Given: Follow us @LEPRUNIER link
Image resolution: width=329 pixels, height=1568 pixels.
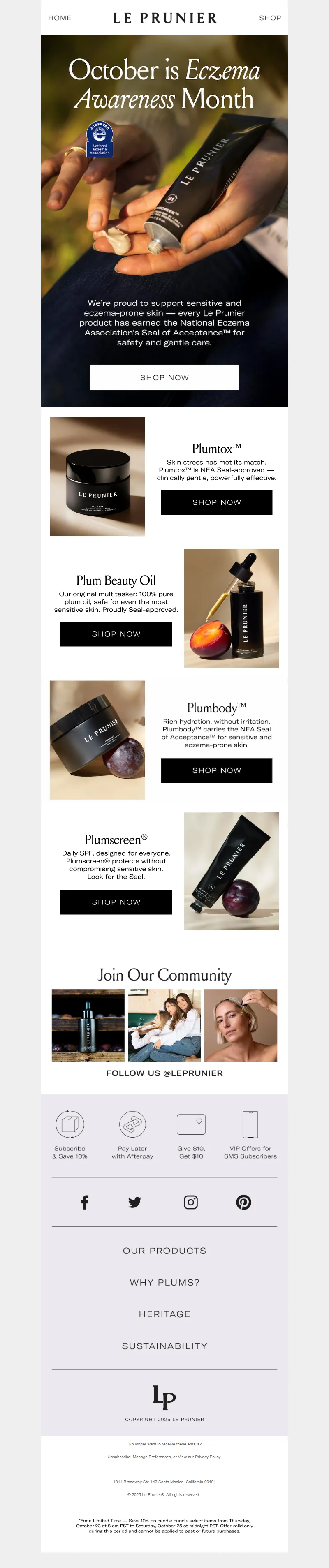Looking at the screenshot, I should pos(164,1073).
